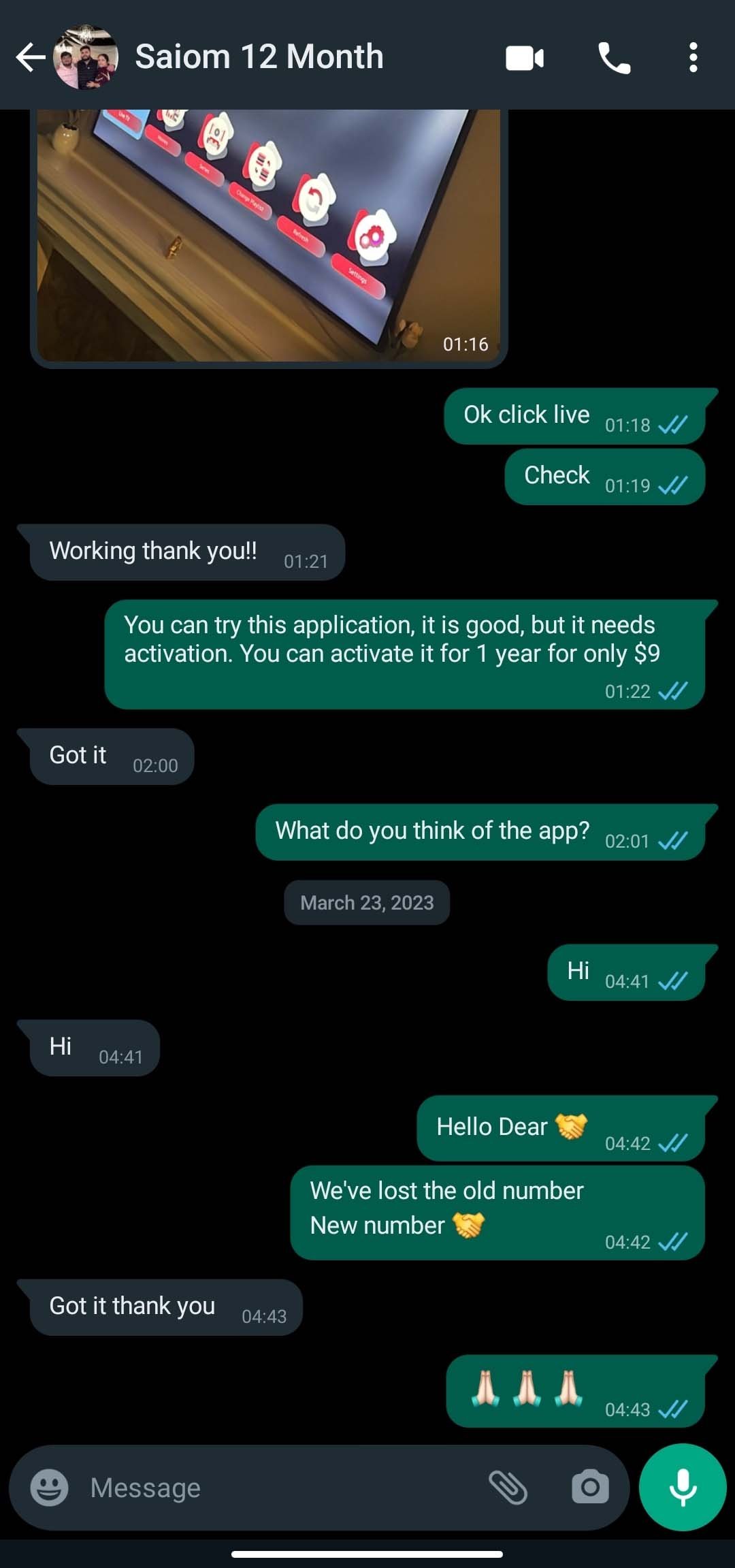Open the camera to take a photo
Viewport: 735px width, 1568px height.
point(590,1487)
